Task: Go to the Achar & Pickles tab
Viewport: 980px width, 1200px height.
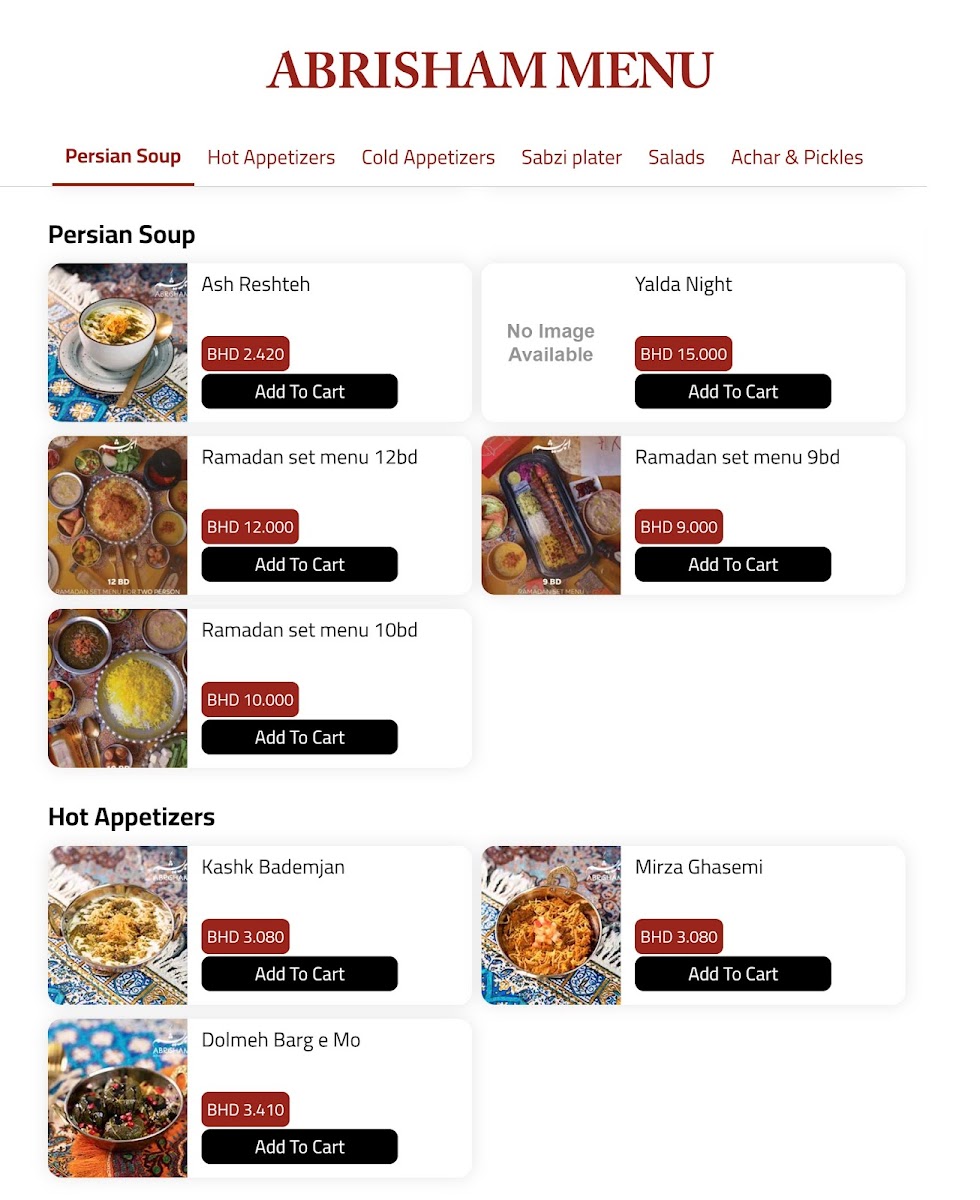Action: [x=796, y=157]
